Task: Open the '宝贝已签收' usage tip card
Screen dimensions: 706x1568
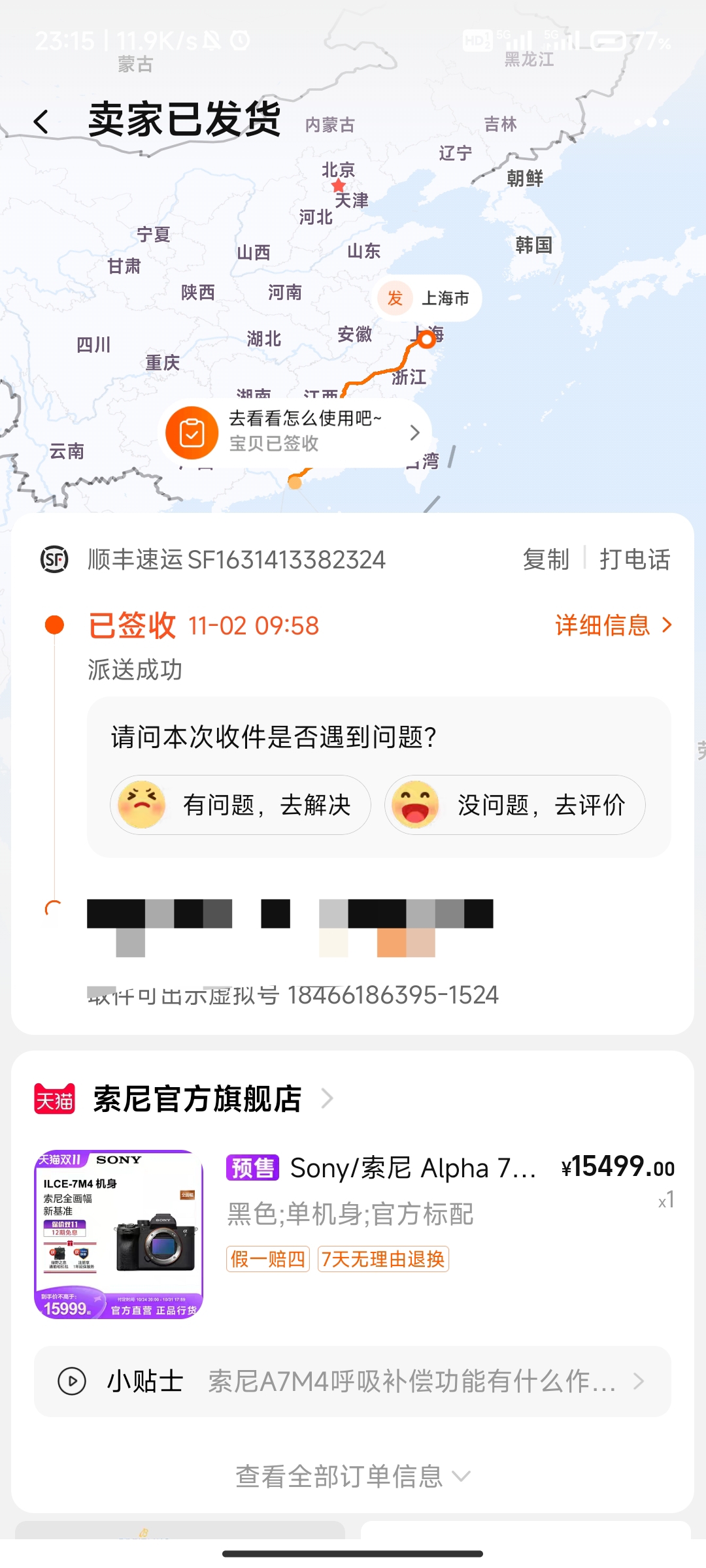Action: pos(294,432)
